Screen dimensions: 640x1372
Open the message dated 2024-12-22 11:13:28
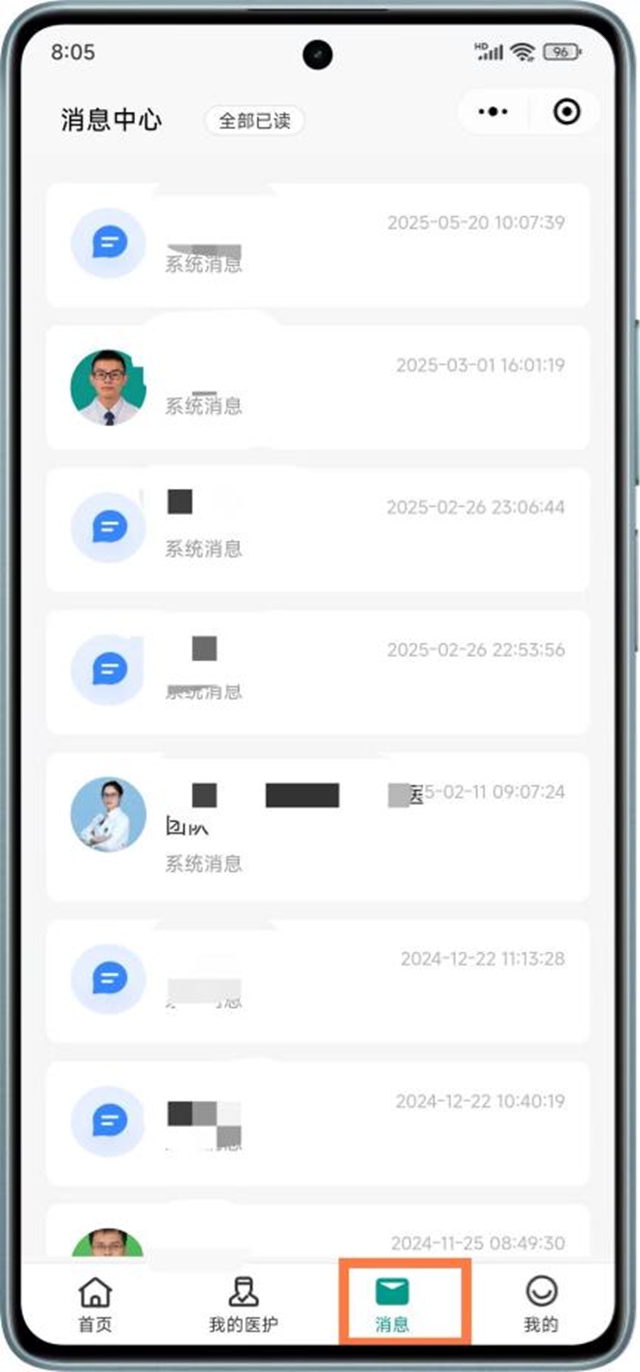tap(318, 981)
